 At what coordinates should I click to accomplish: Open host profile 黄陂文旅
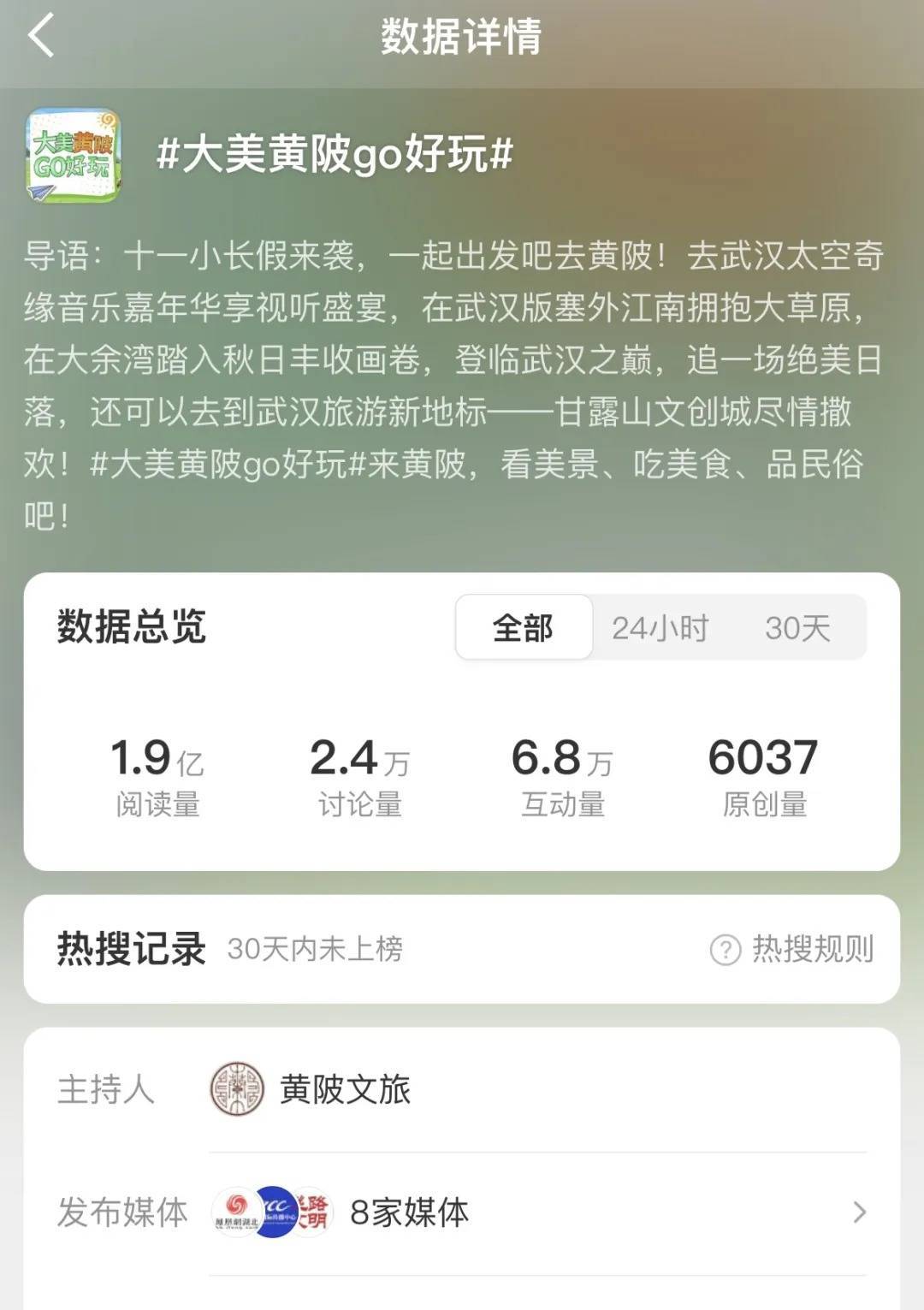click(x=344, y=1089)
